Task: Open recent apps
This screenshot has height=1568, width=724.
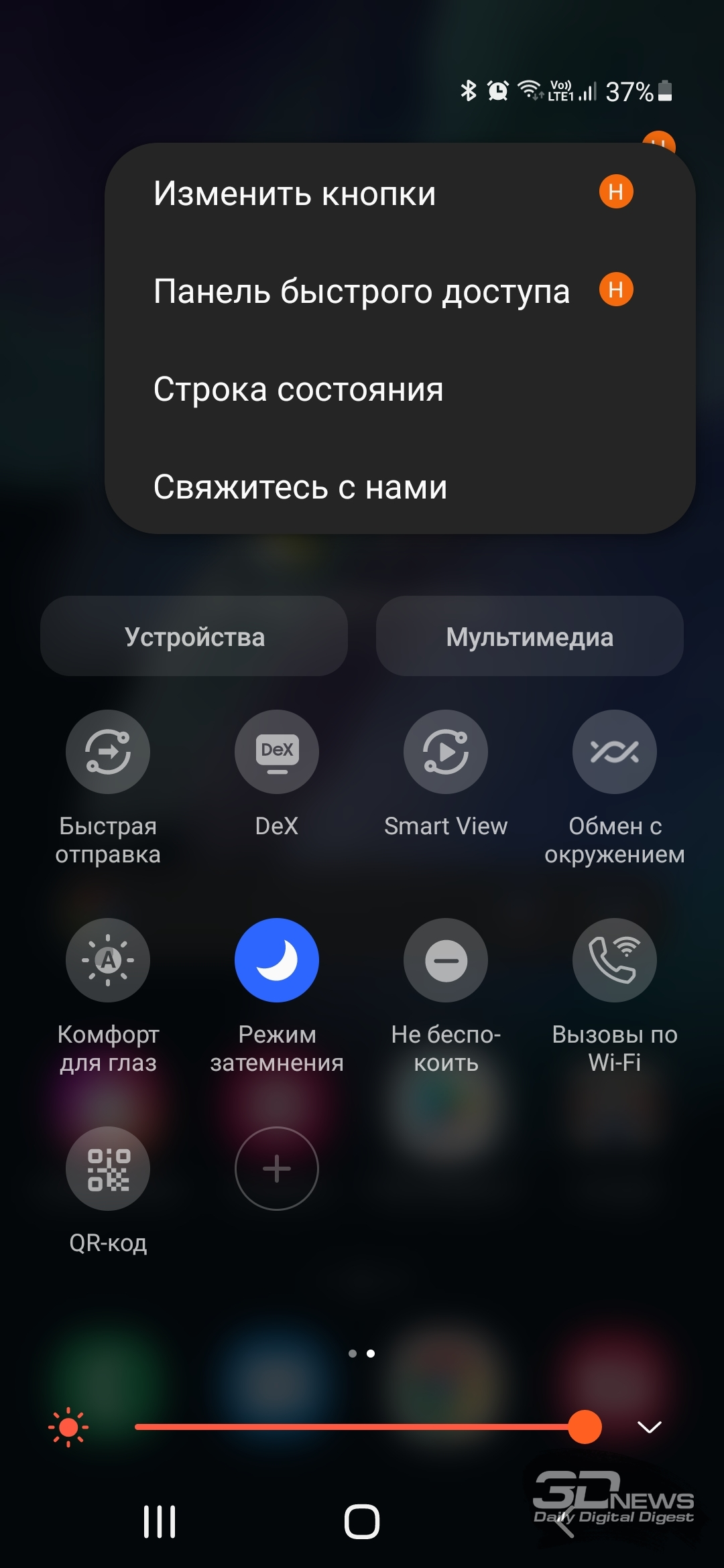Action: coord(160,1522)
